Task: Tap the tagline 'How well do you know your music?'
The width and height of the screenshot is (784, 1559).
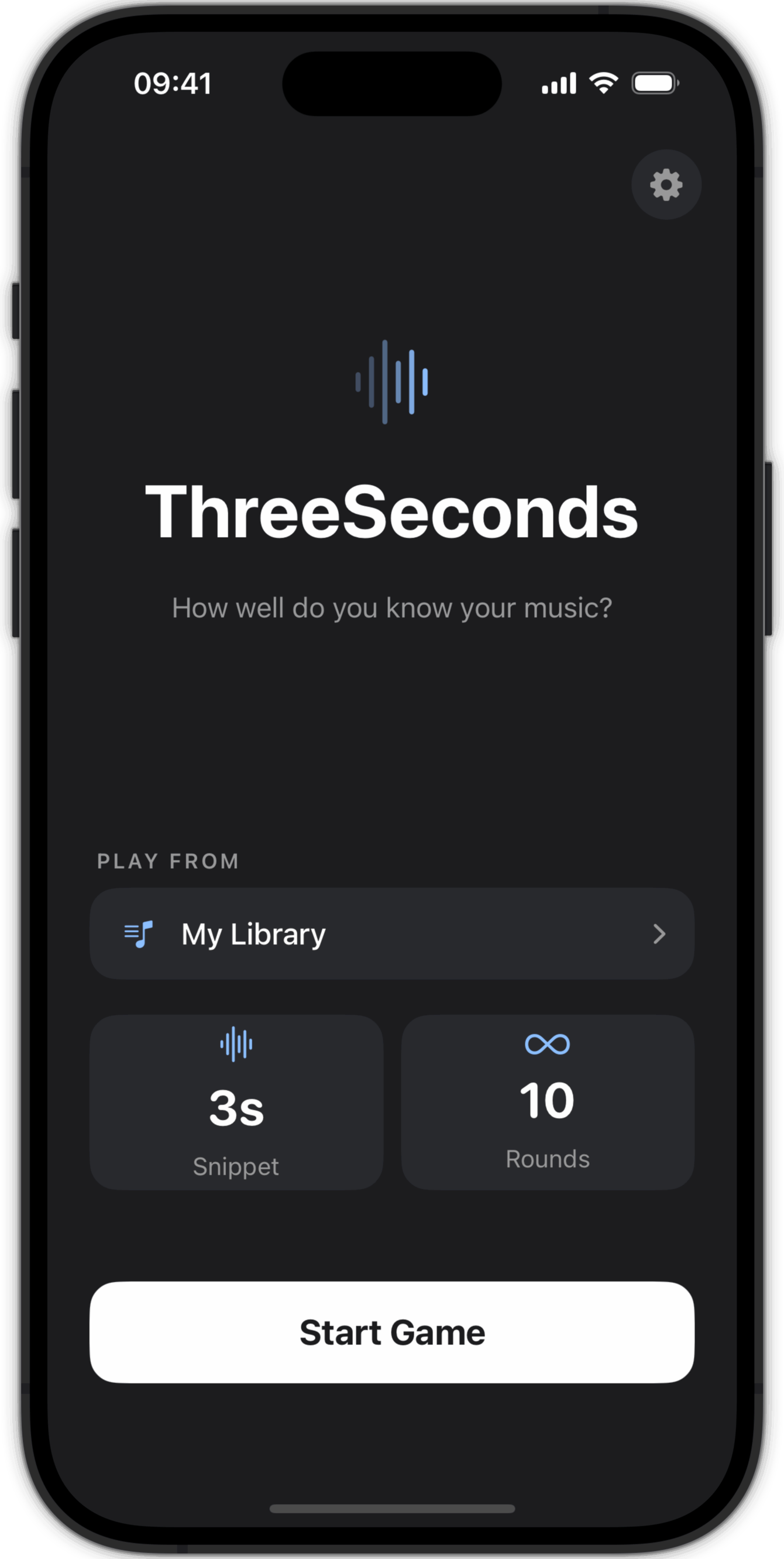Action: coord(392,607)
